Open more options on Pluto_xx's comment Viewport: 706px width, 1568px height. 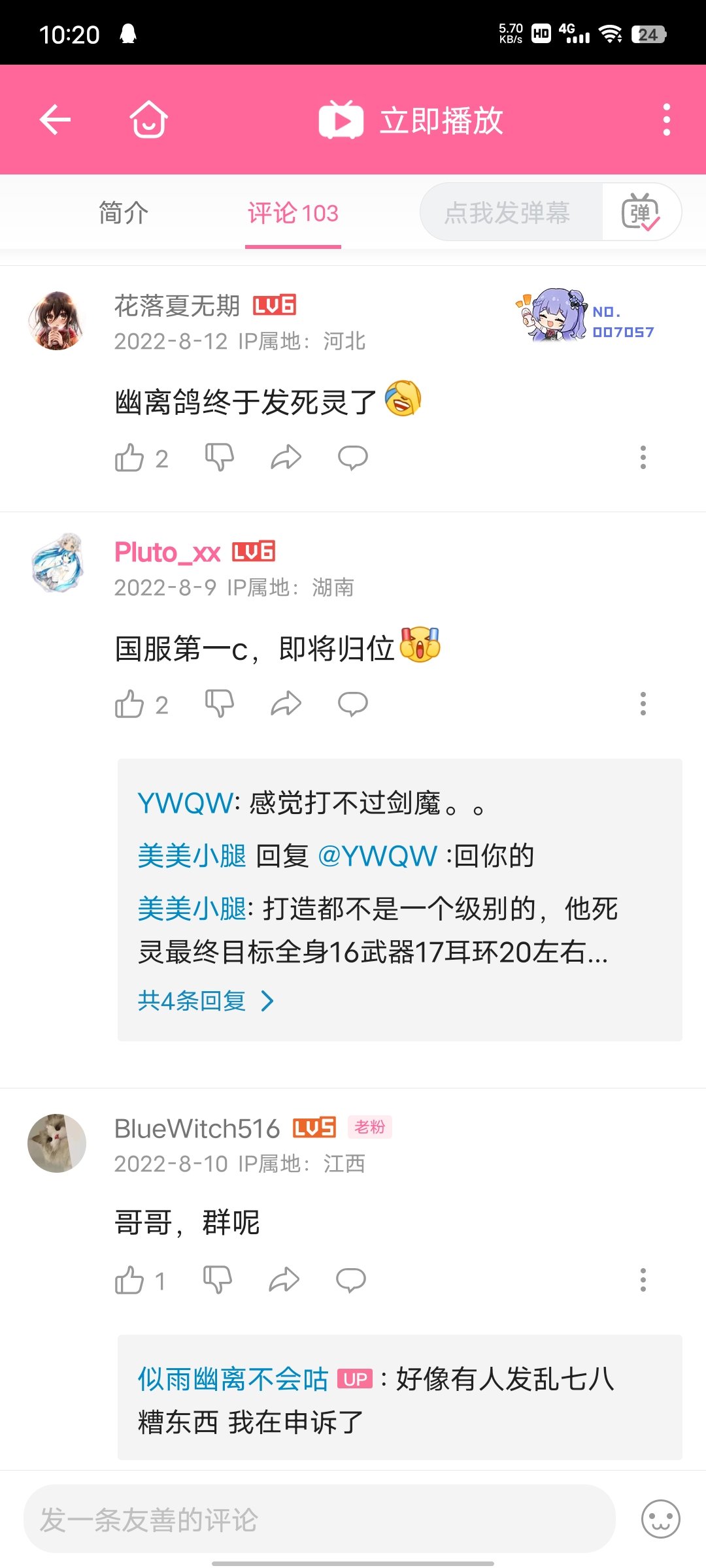click(643, 704)
